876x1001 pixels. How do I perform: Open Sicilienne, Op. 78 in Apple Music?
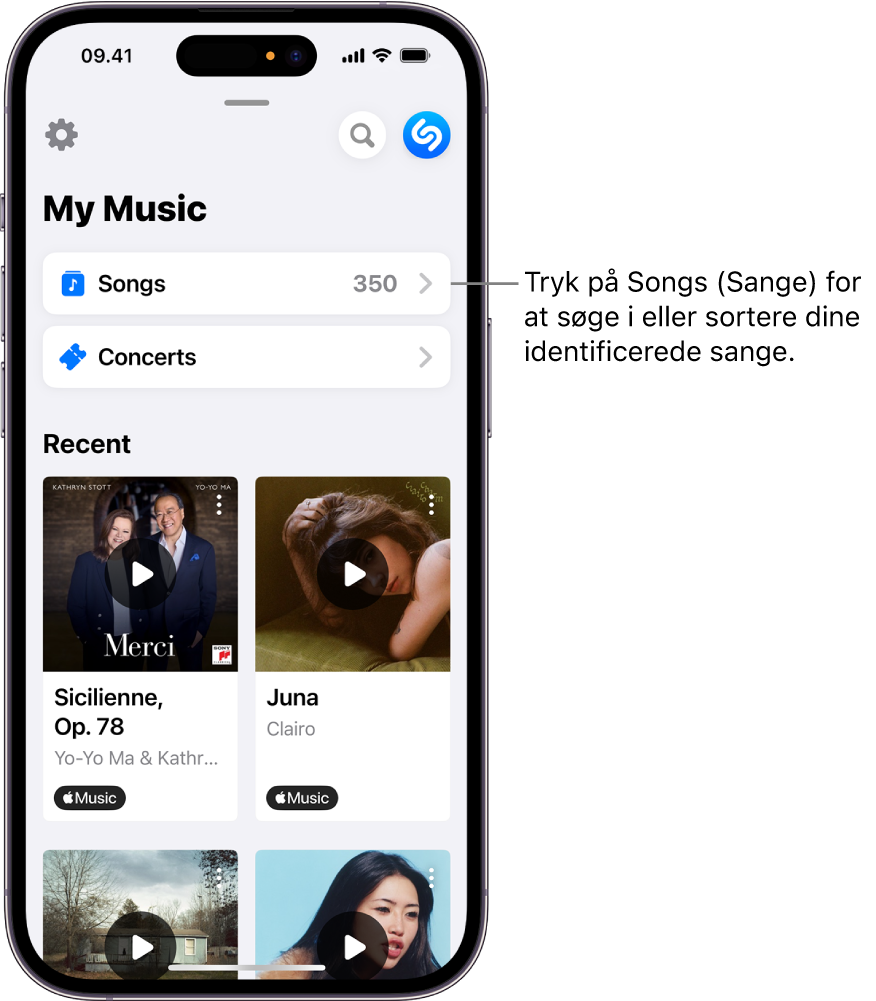click(90, 798)
